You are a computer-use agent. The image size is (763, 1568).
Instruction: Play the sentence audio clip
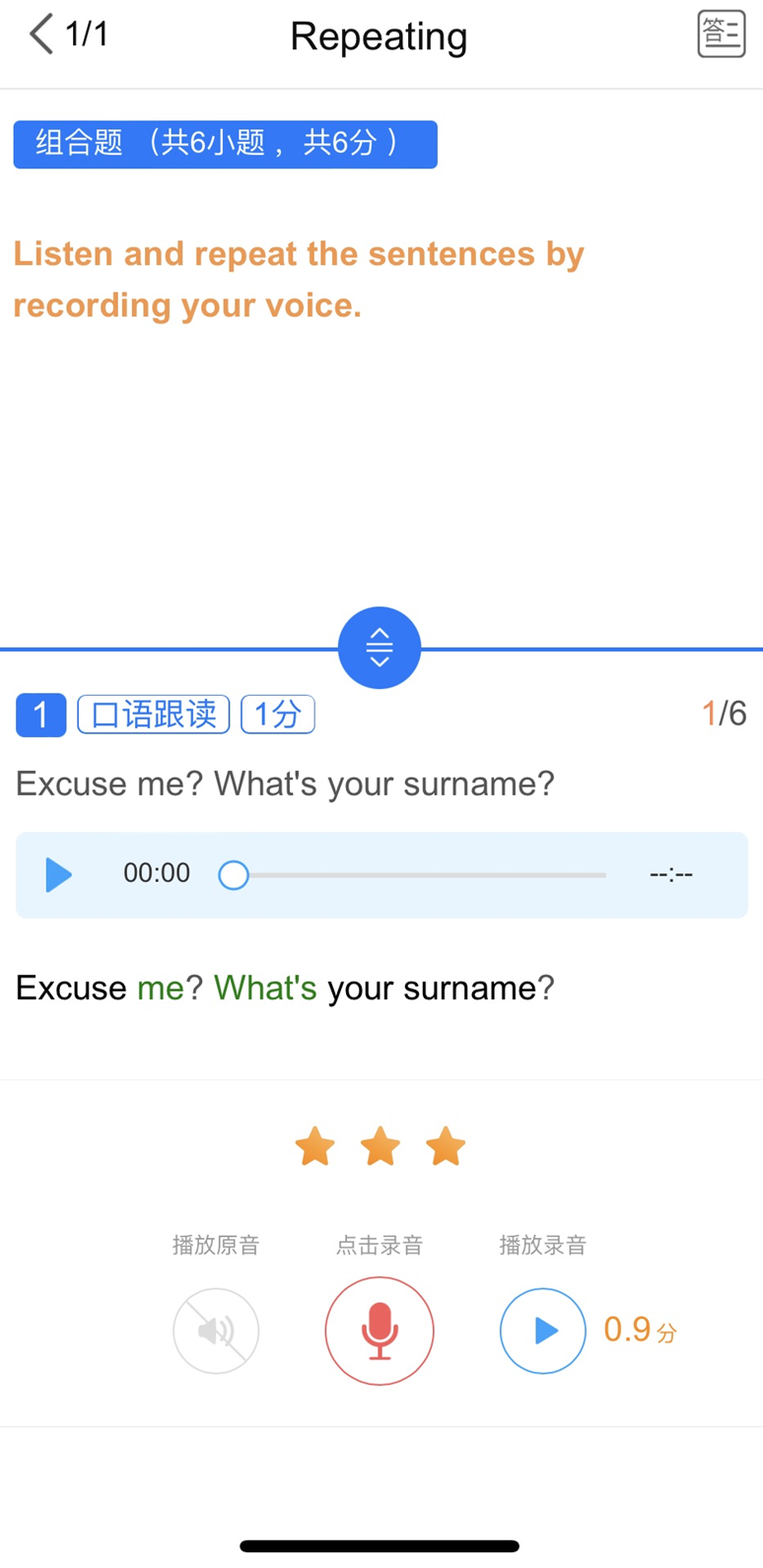point(58,874)
